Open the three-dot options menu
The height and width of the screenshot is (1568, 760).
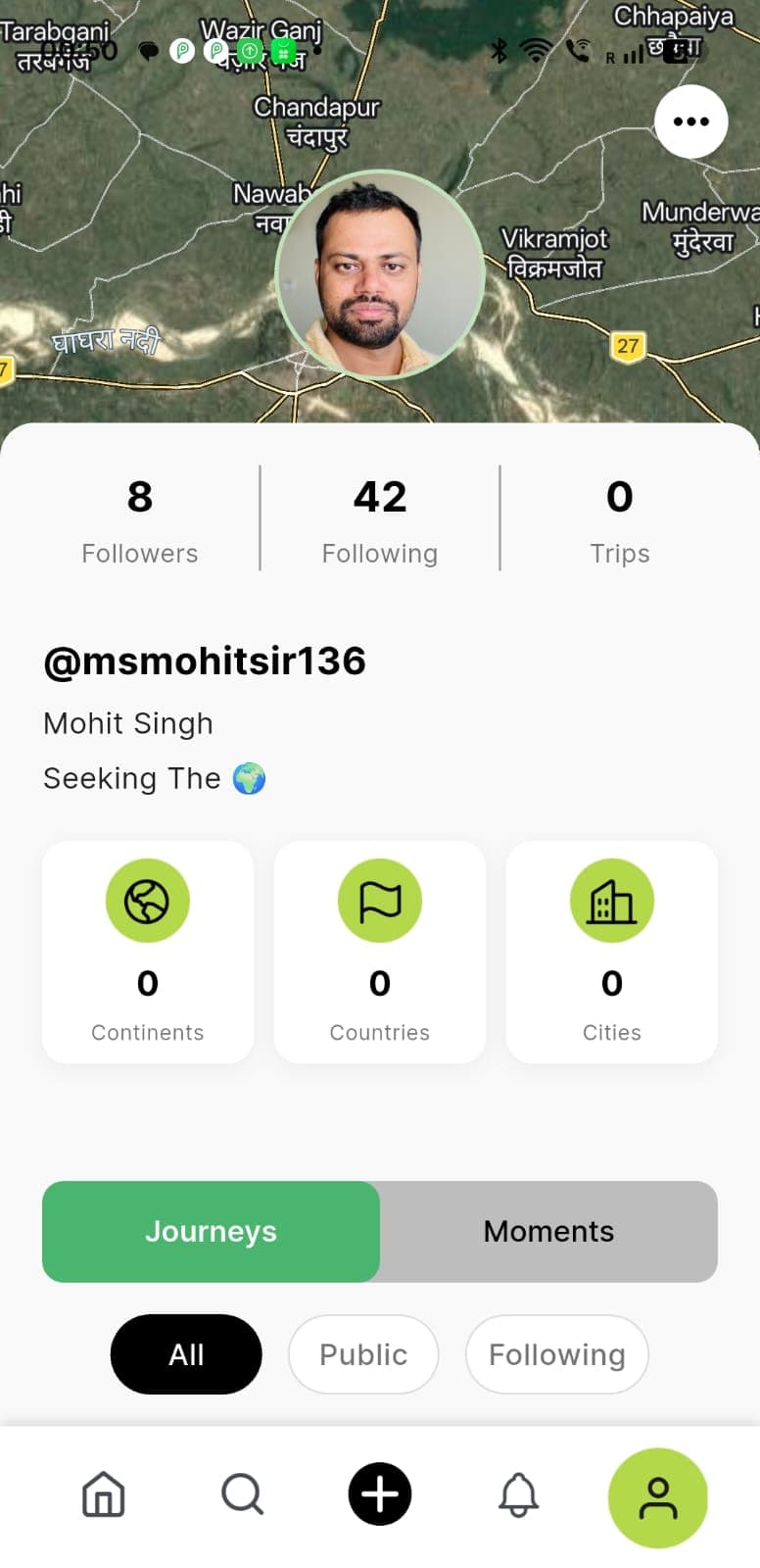click(690, 121)
